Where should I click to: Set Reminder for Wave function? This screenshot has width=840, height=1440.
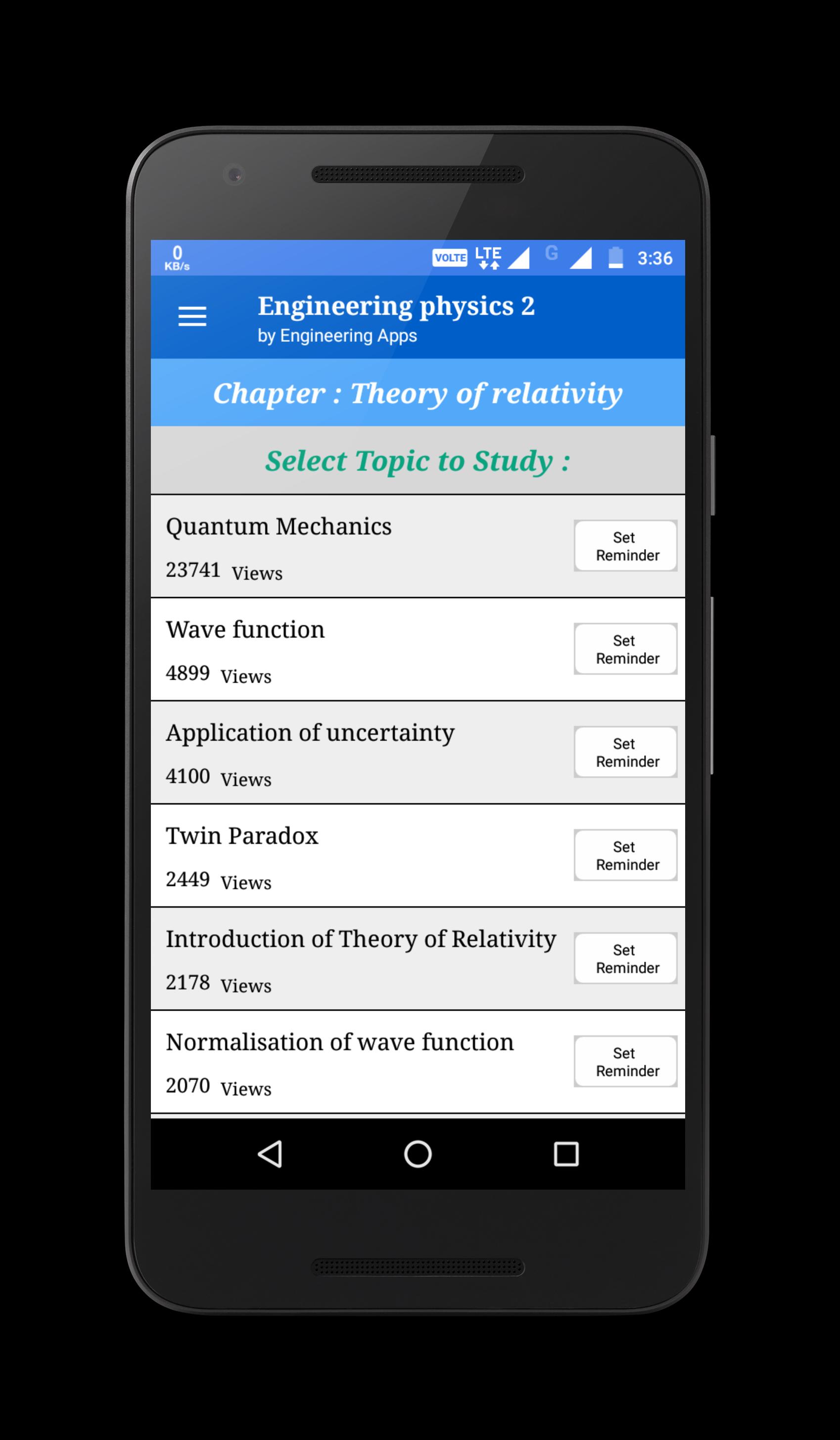[x=626, y=649]
